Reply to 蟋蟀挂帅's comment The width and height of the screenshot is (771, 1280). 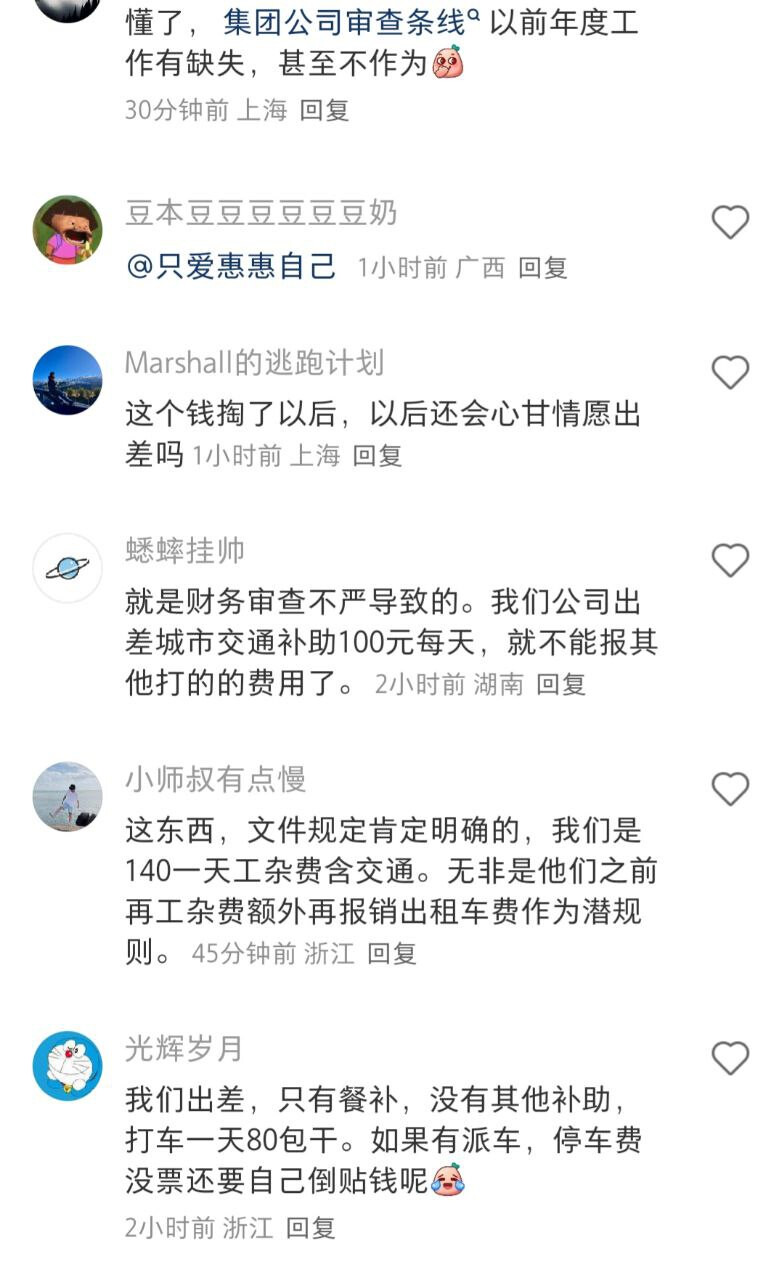pos(561,685)
